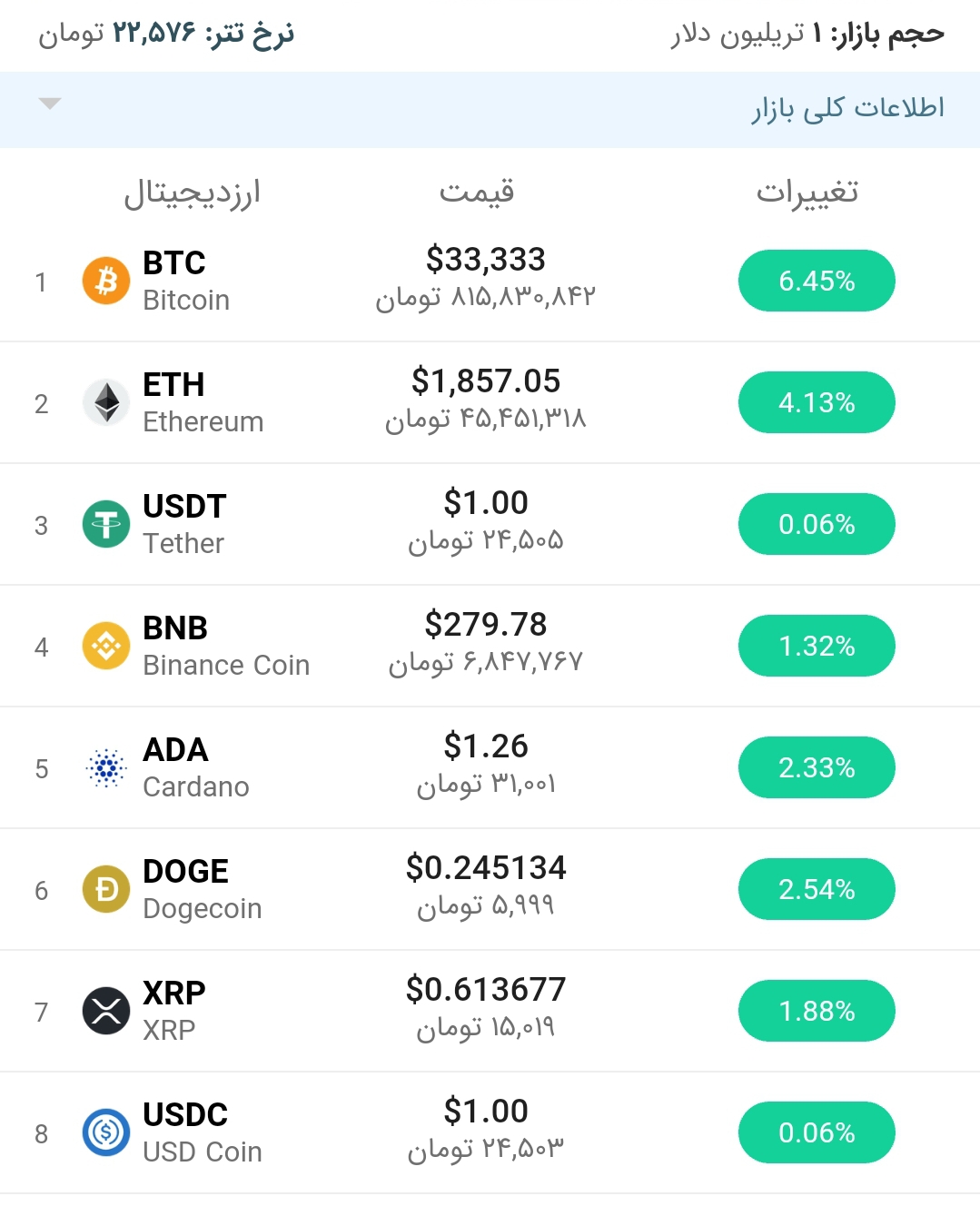This screenshot has height=1206, width=980.
Task: Select the Dogecoin icon
Action: pos(105,889)
